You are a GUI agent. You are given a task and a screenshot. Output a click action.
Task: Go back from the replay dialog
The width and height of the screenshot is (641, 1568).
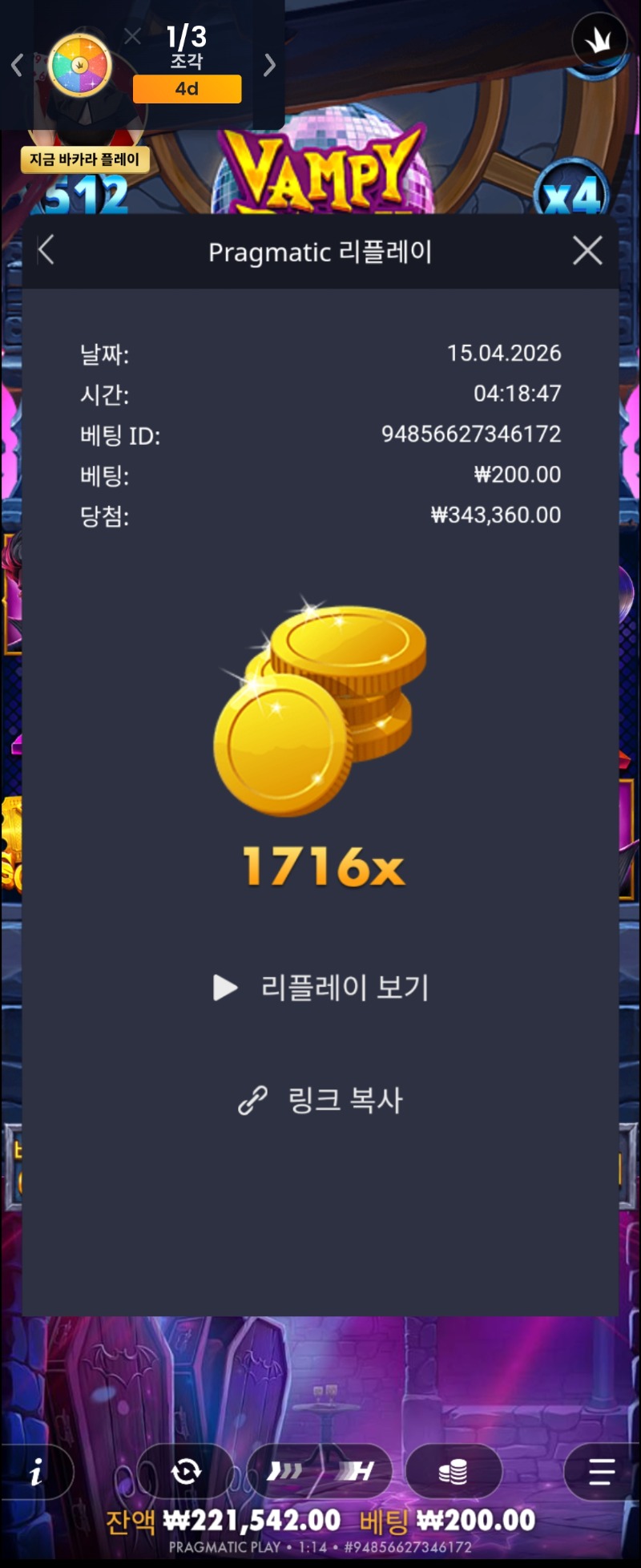click(46, 251)
